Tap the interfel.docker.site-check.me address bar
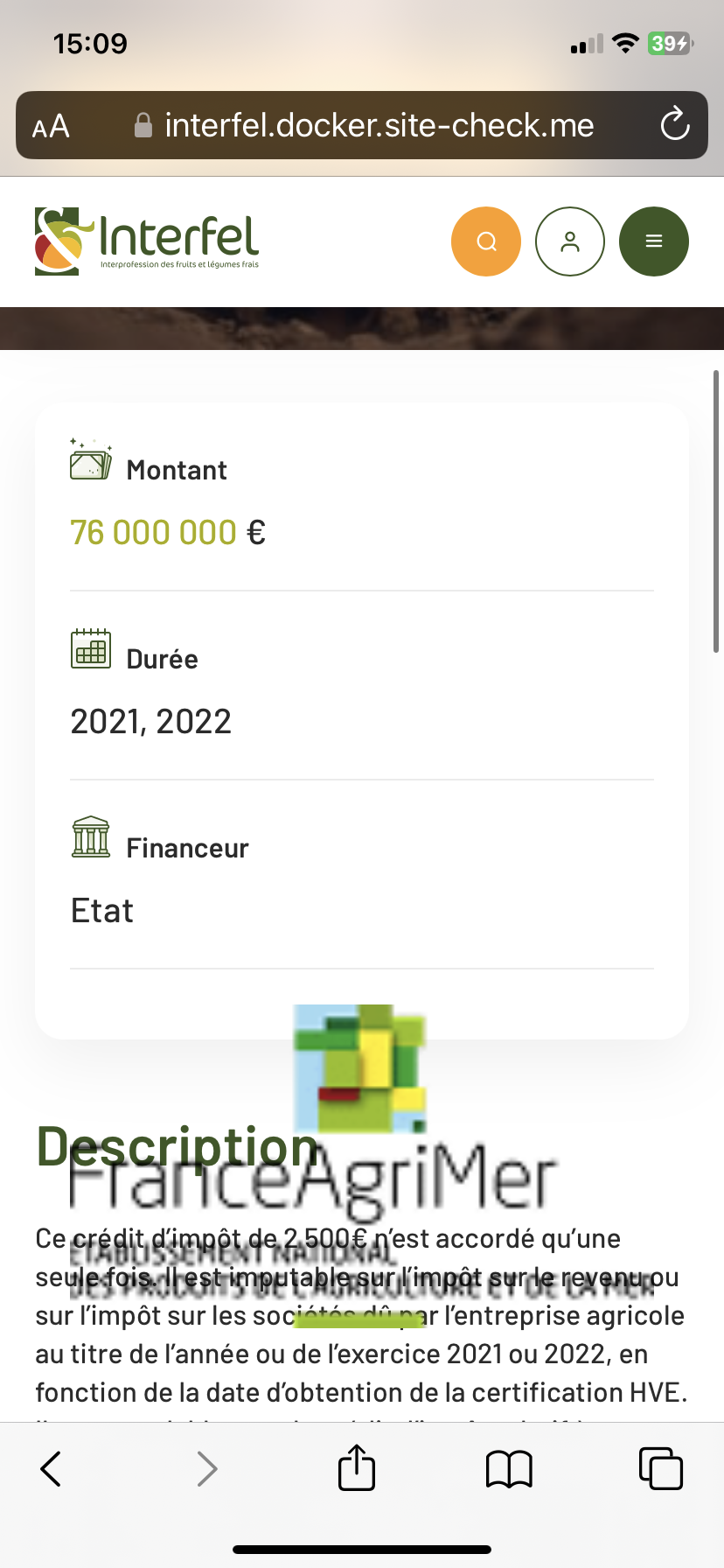724x1568 pixels. 362,125
